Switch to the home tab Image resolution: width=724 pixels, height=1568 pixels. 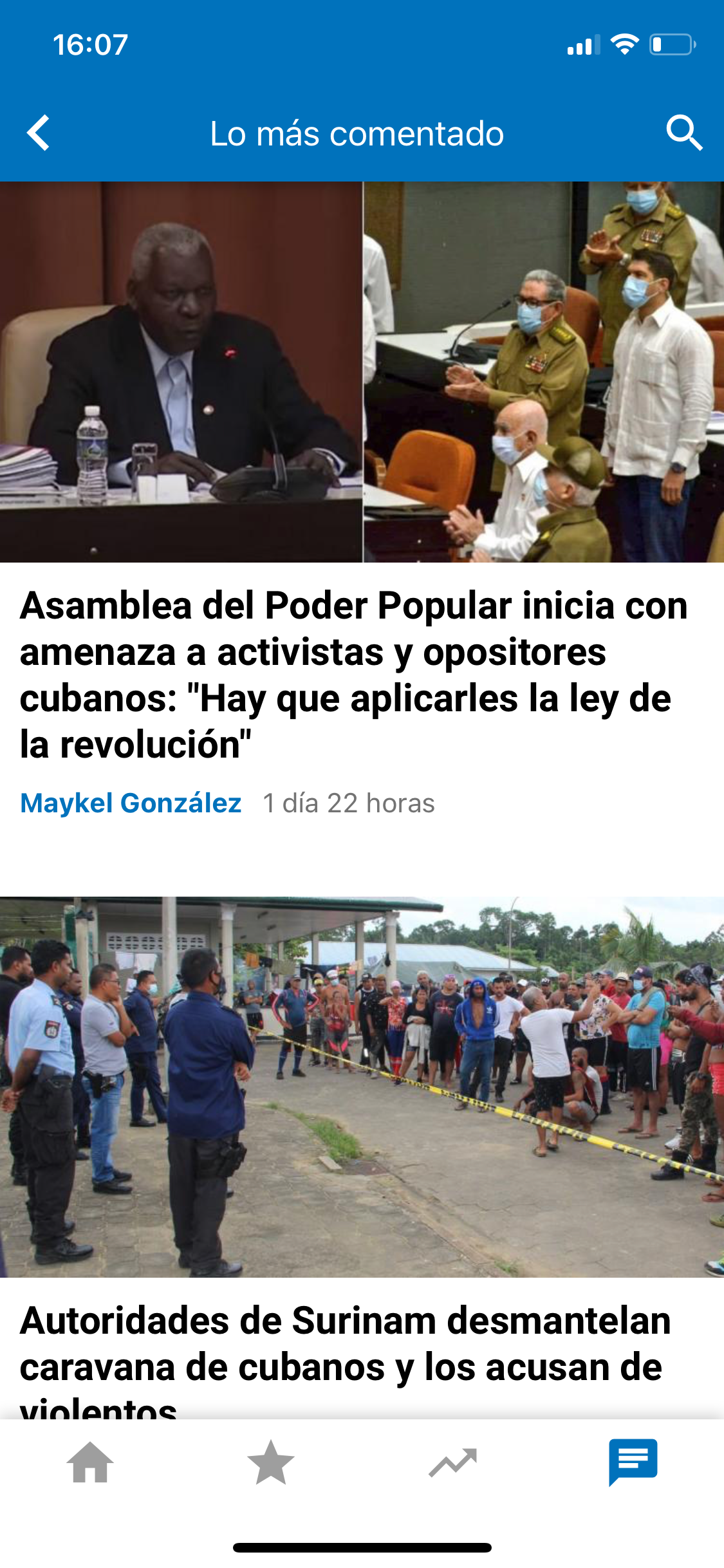pyautogui.click(x=90, y=1462)
